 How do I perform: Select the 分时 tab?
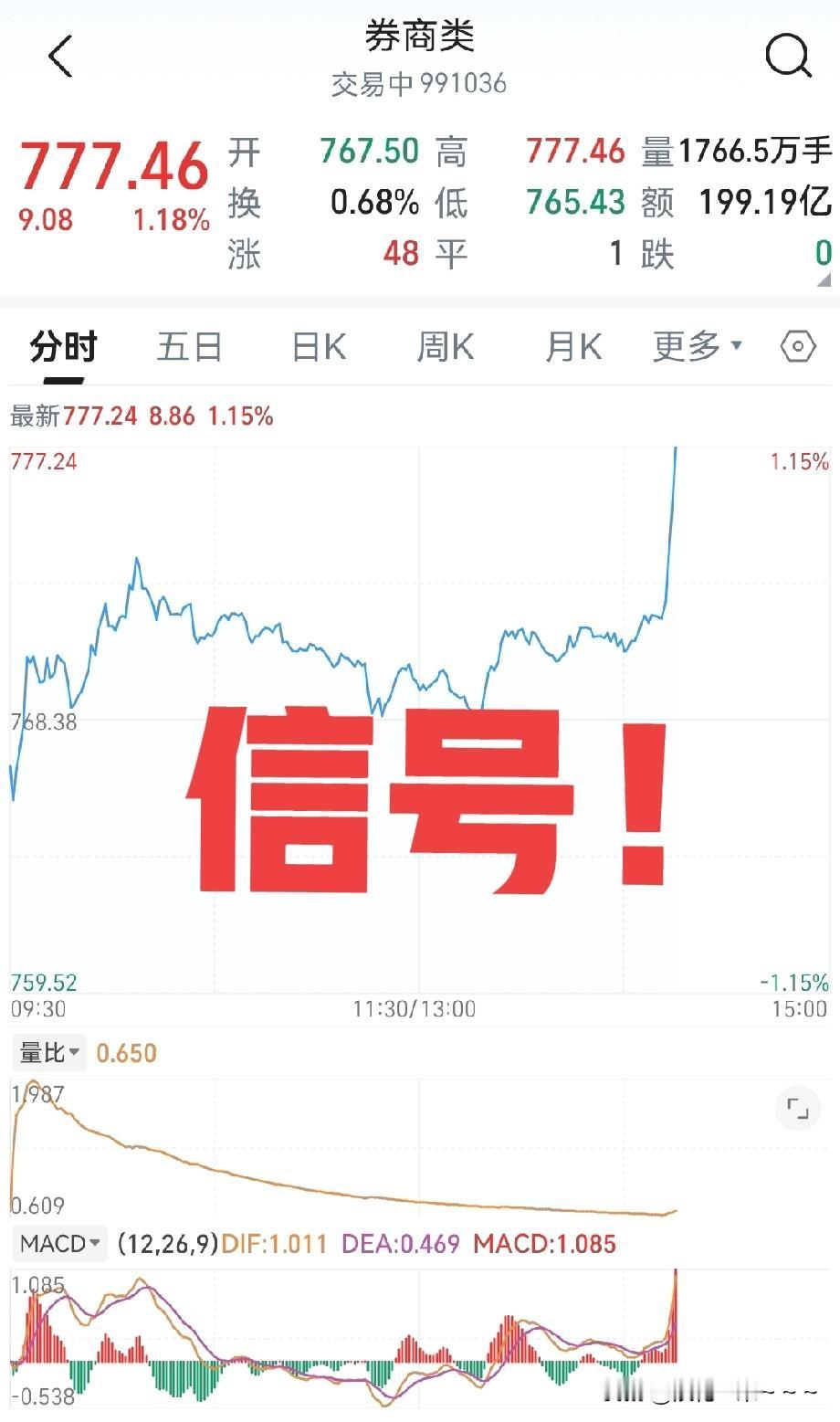pos(62,346)
